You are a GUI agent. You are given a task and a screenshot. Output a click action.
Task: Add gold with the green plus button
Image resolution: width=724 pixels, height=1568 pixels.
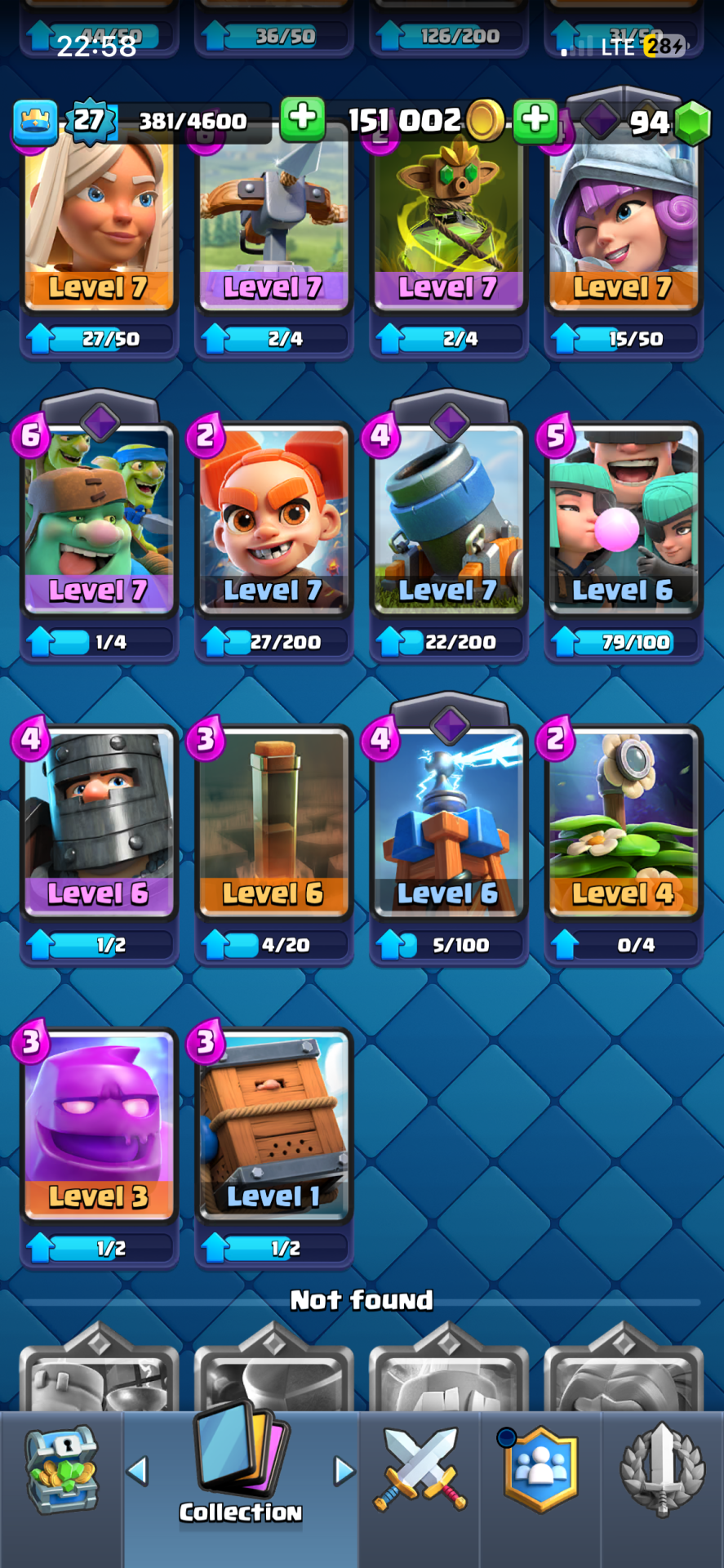(535, 120)
